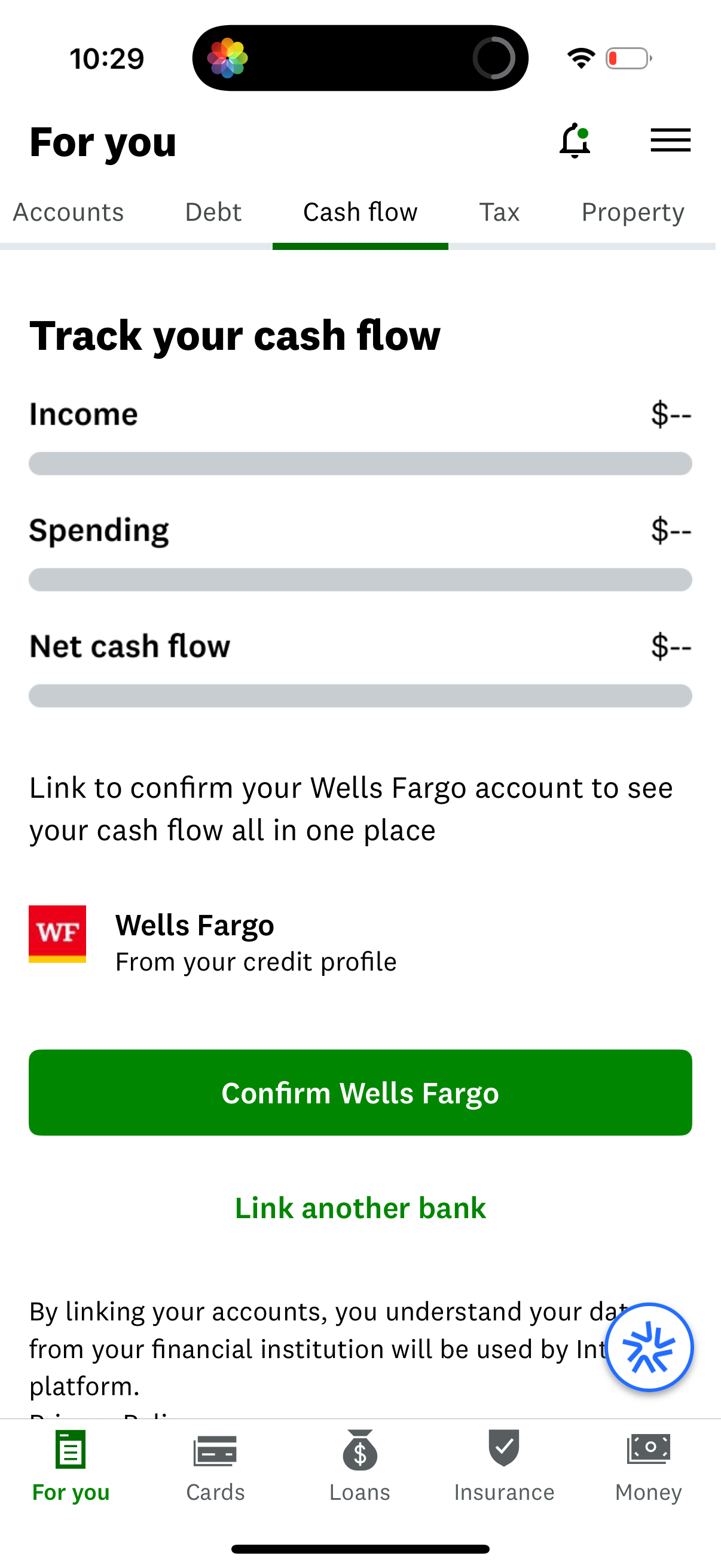Open the notifications bell
This screenshot has height=1568, width=721.
tap(575, 140)
